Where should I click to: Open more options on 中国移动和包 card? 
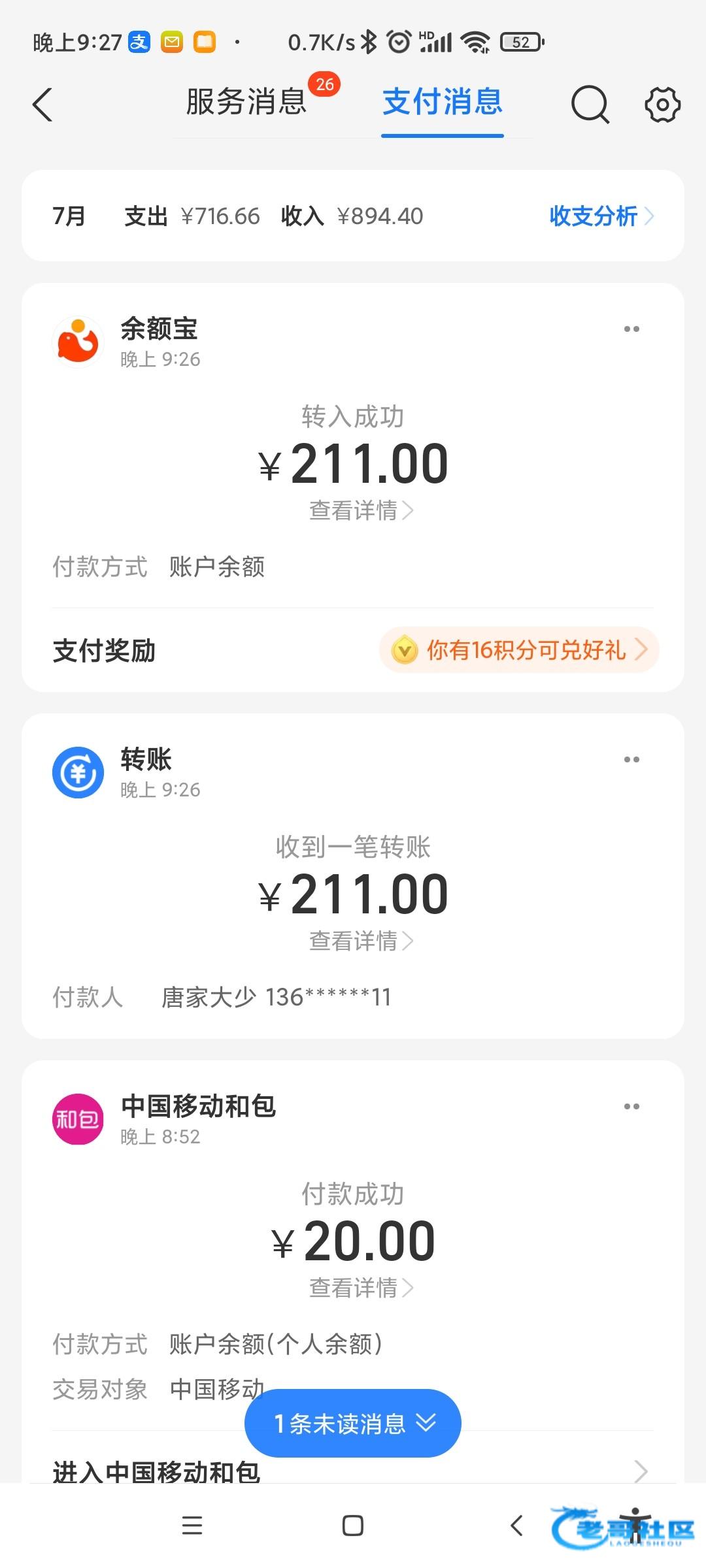pos(631,1107)
